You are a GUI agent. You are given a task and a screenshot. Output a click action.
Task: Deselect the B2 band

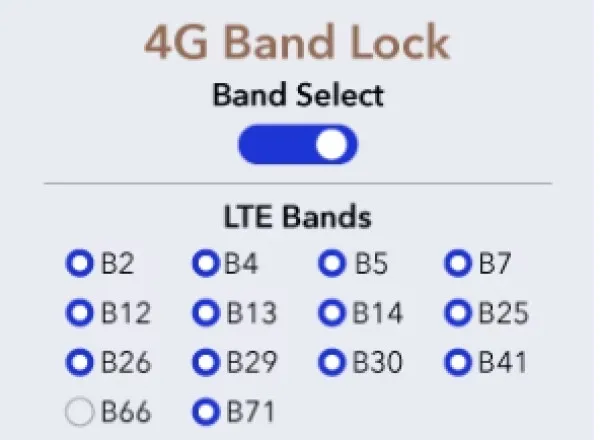click(x=78, y=264)
